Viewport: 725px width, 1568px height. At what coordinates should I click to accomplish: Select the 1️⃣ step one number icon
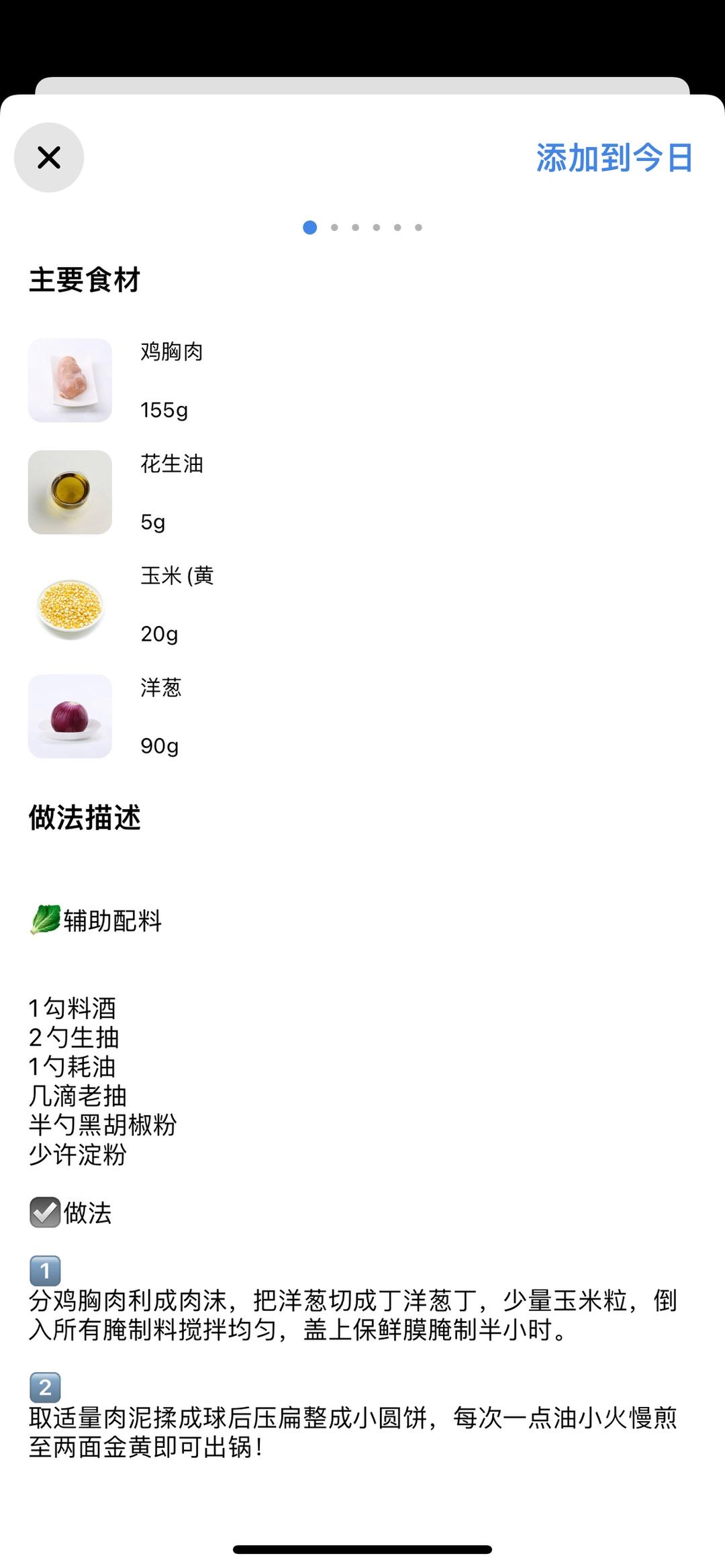pyautogui.click(x=43, y=1271)
